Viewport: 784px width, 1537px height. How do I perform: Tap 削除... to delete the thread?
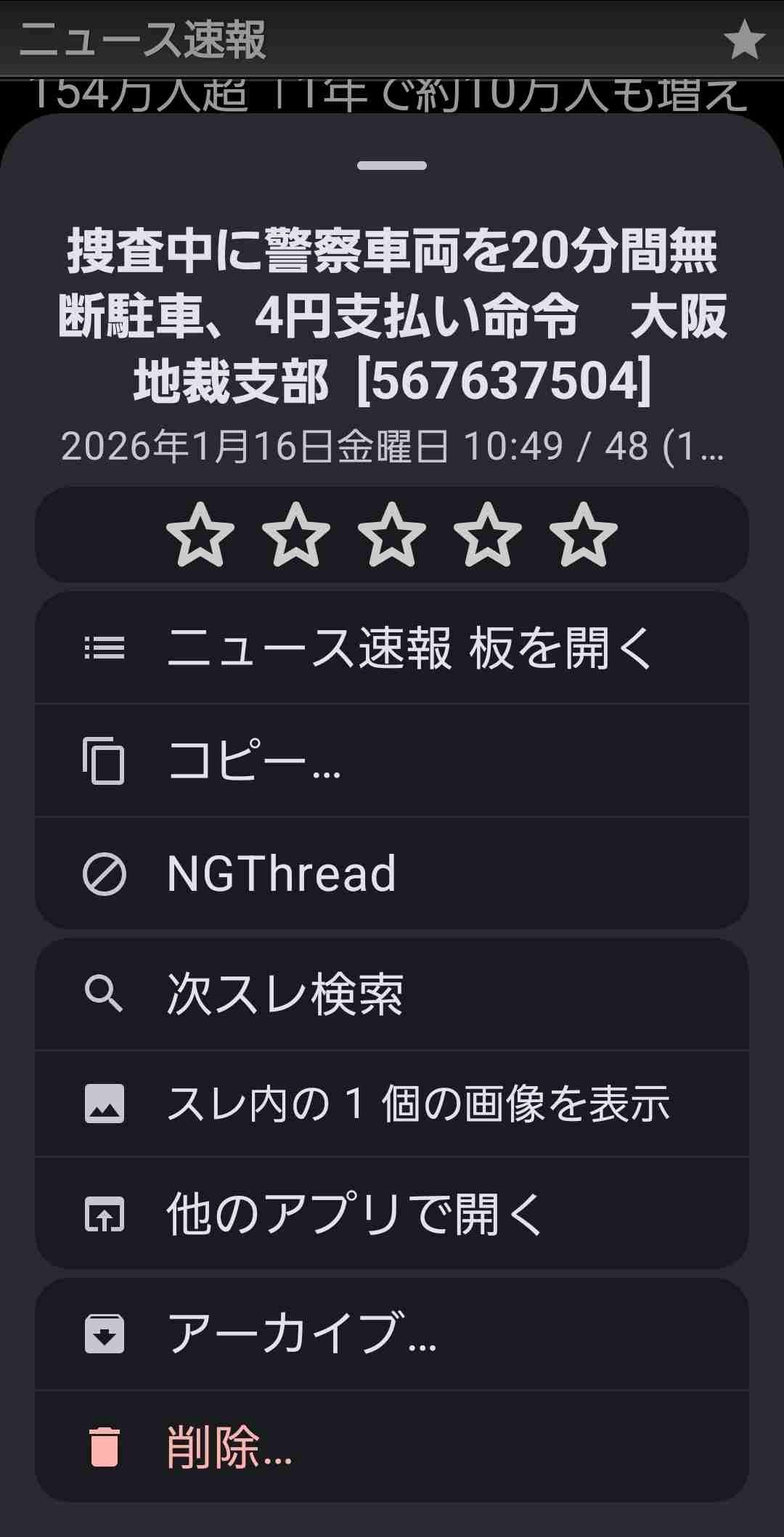[392, 1446]
